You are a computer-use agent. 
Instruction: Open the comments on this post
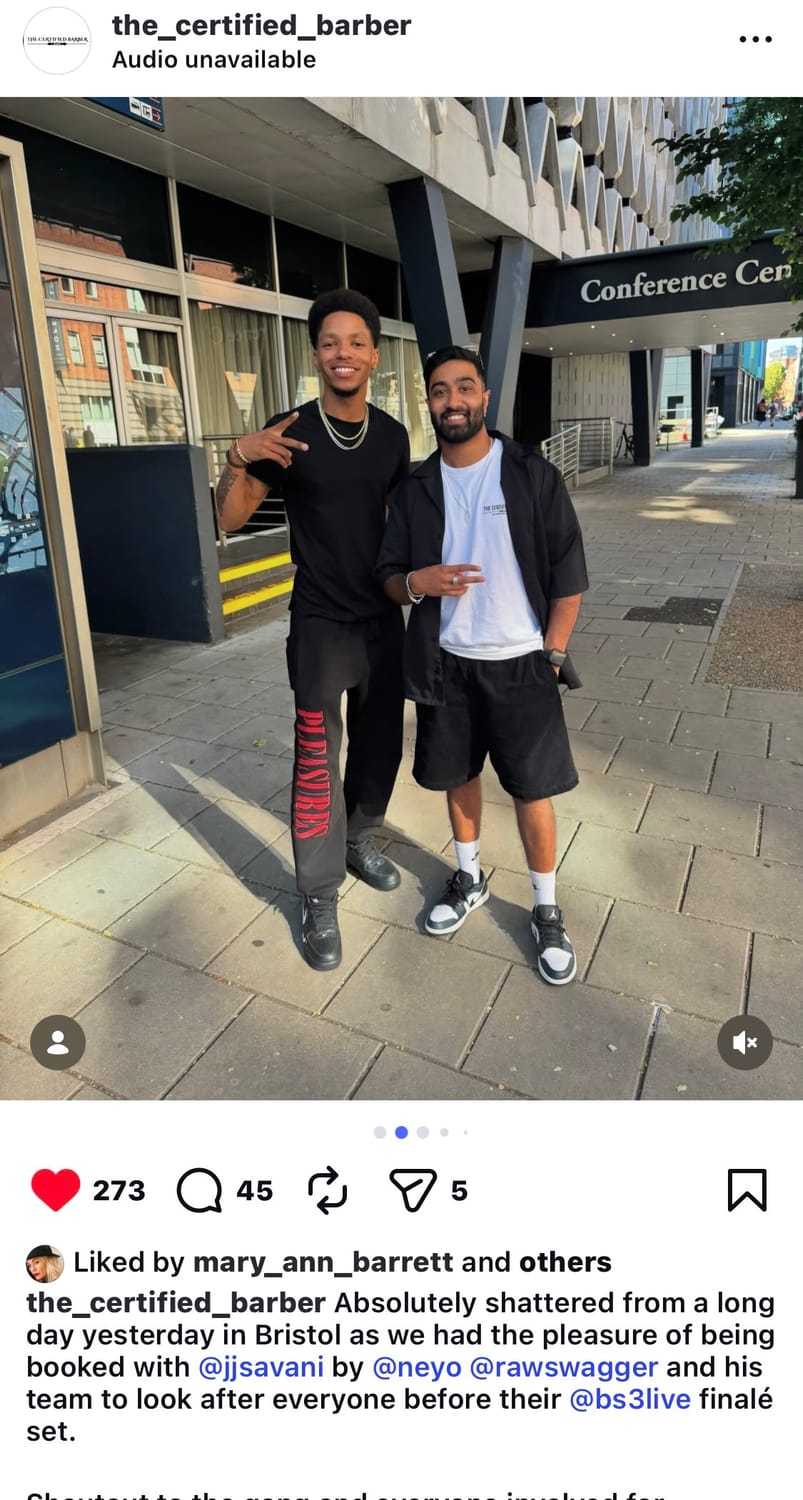pyautogui.click(x=200, y=1190)
